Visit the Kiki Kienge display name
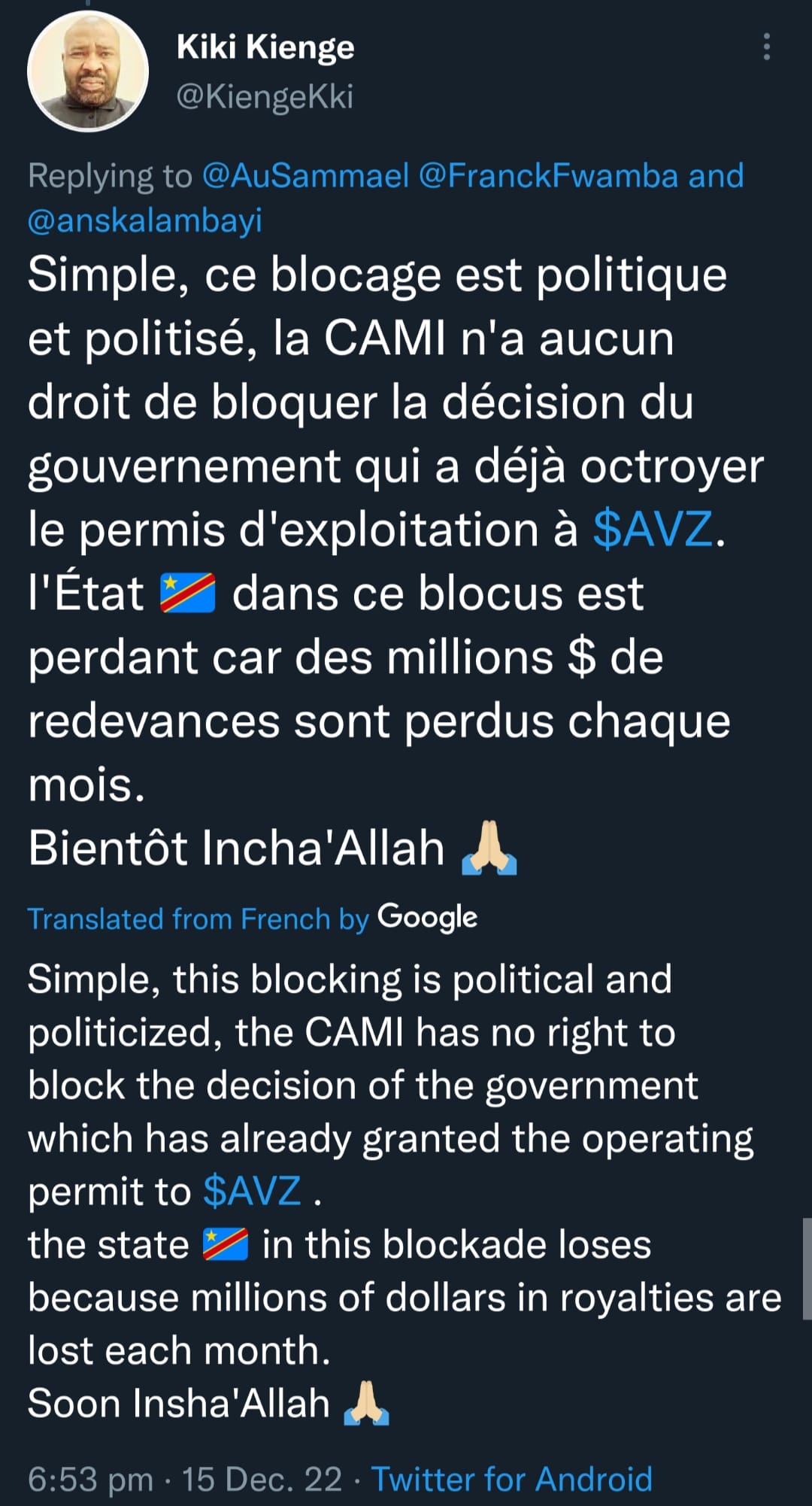The image size is (812, 1506). point(265,47)
